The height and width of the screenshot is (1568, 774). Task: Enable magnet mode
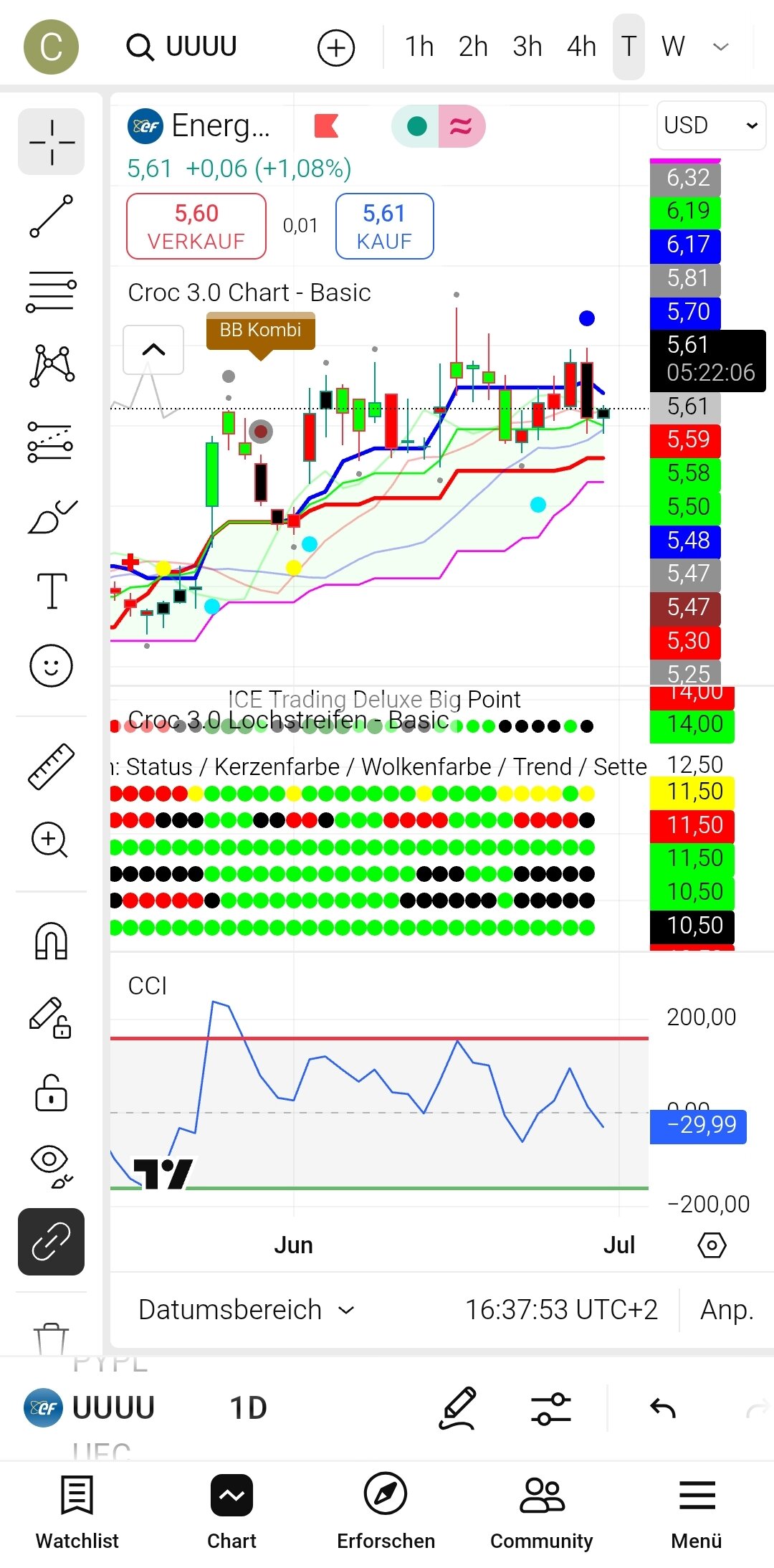(x=51, y=941)
